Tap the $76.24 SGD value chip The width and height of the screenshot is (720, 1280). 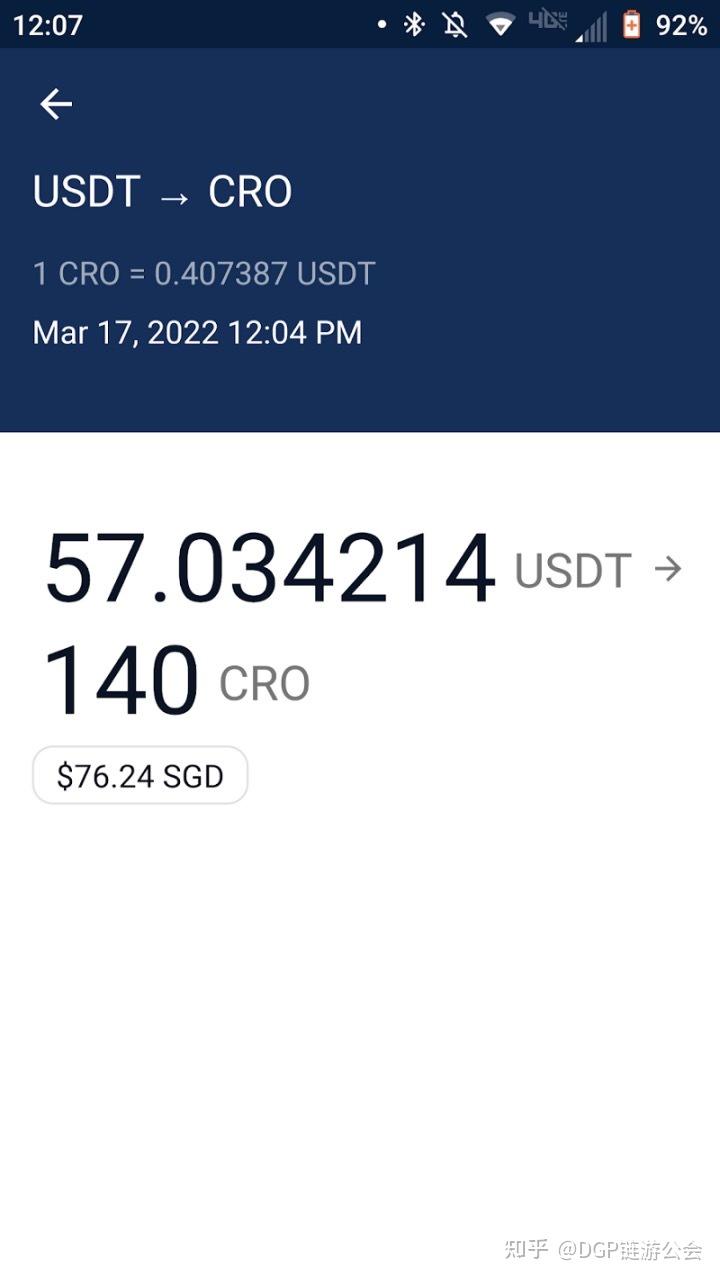click(x=140, y=776)
